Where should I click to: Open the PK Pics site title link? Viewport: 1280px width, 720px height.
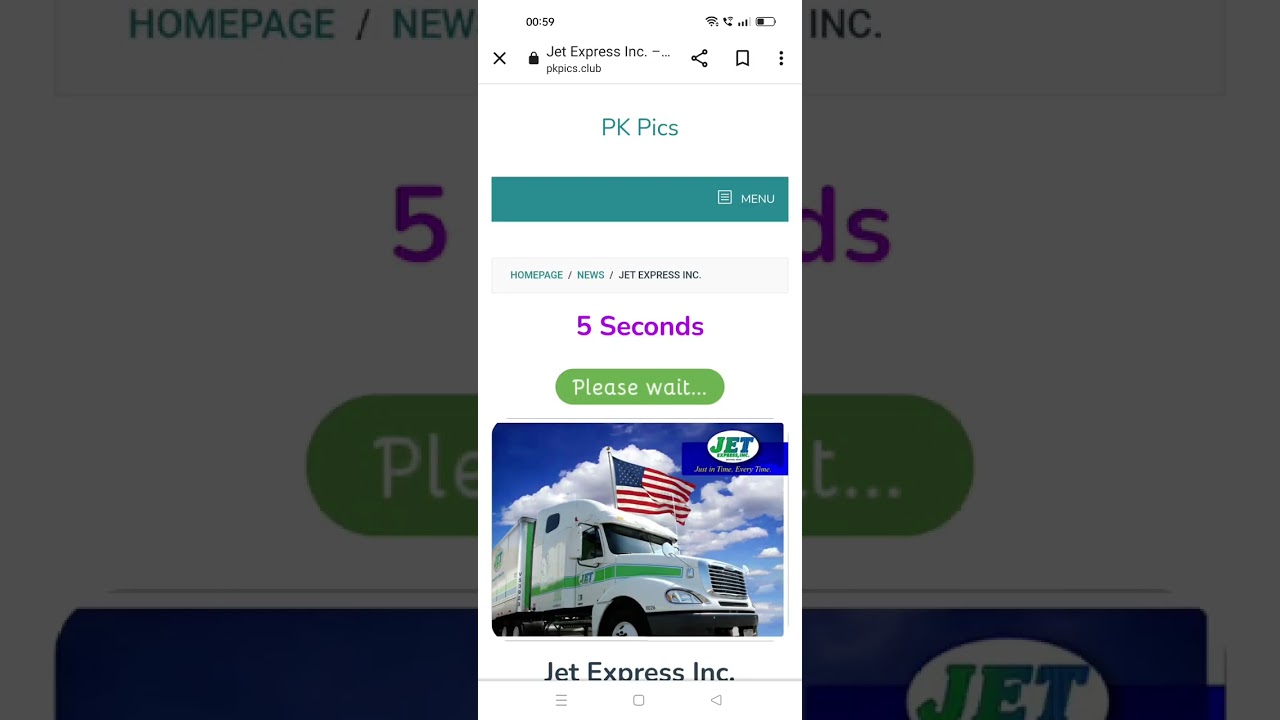(639, 128)
